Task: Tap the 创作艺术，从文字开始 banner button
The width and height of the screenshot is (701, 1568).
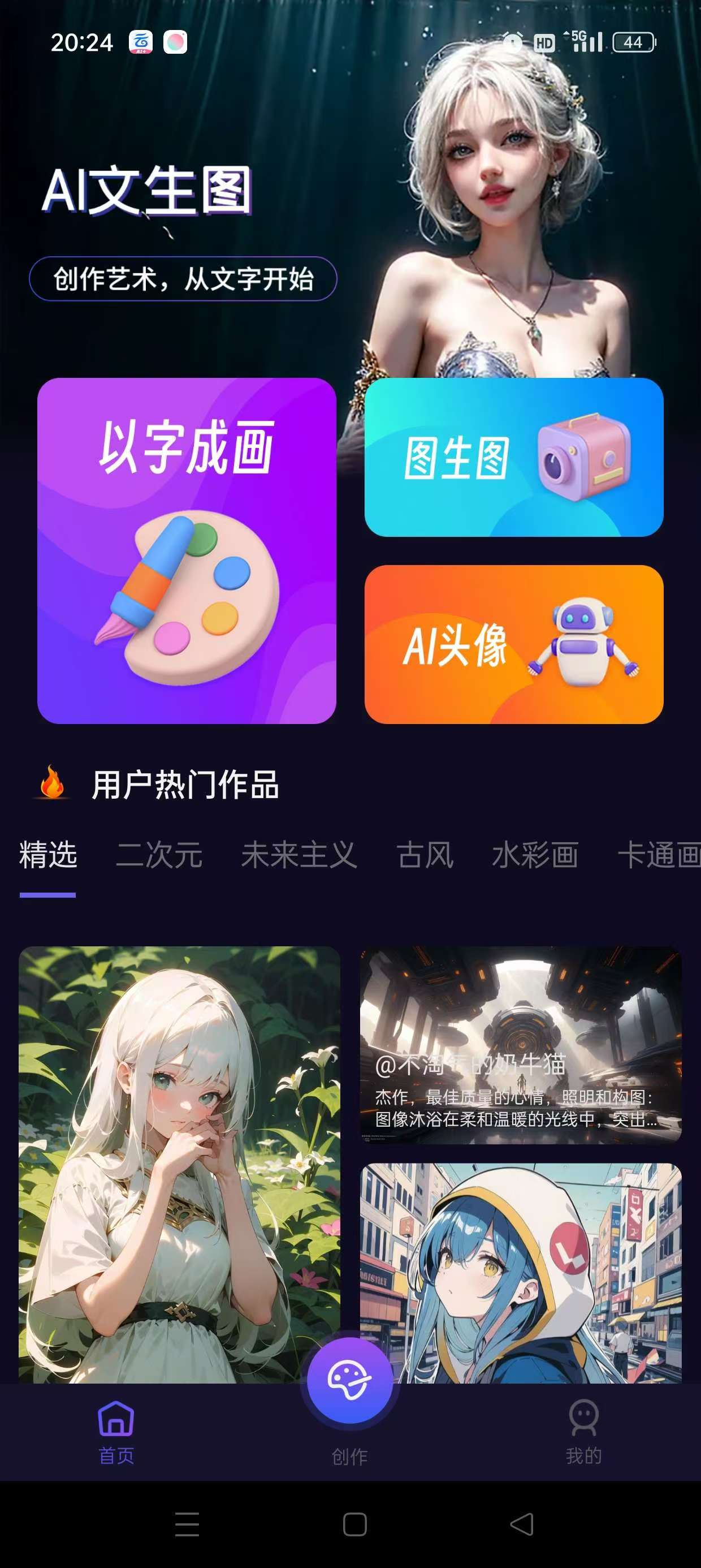Action: (x=183, y=279)
